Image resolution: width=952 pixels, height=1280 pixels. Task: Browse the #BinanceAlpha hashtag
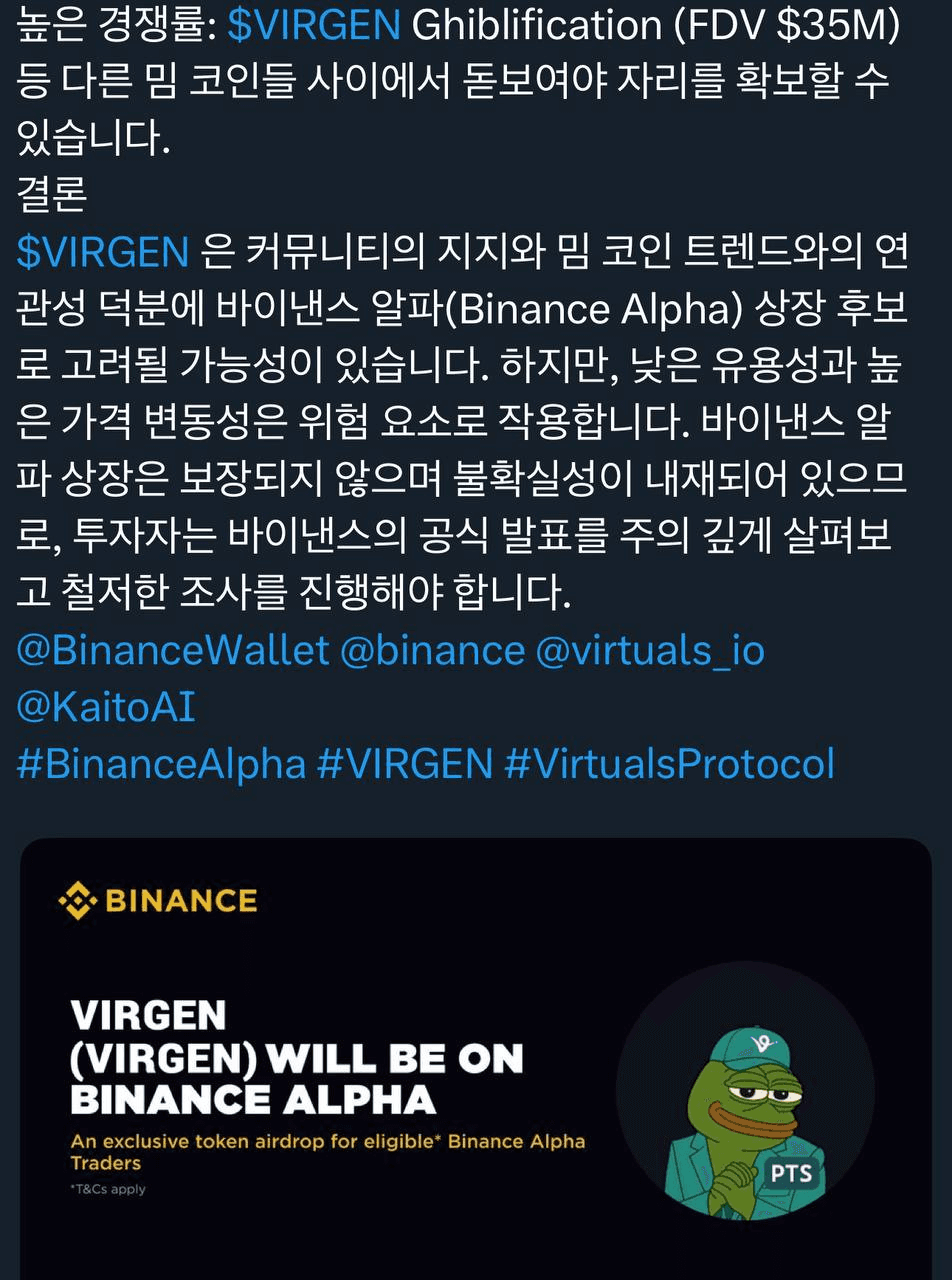(161, 765)
